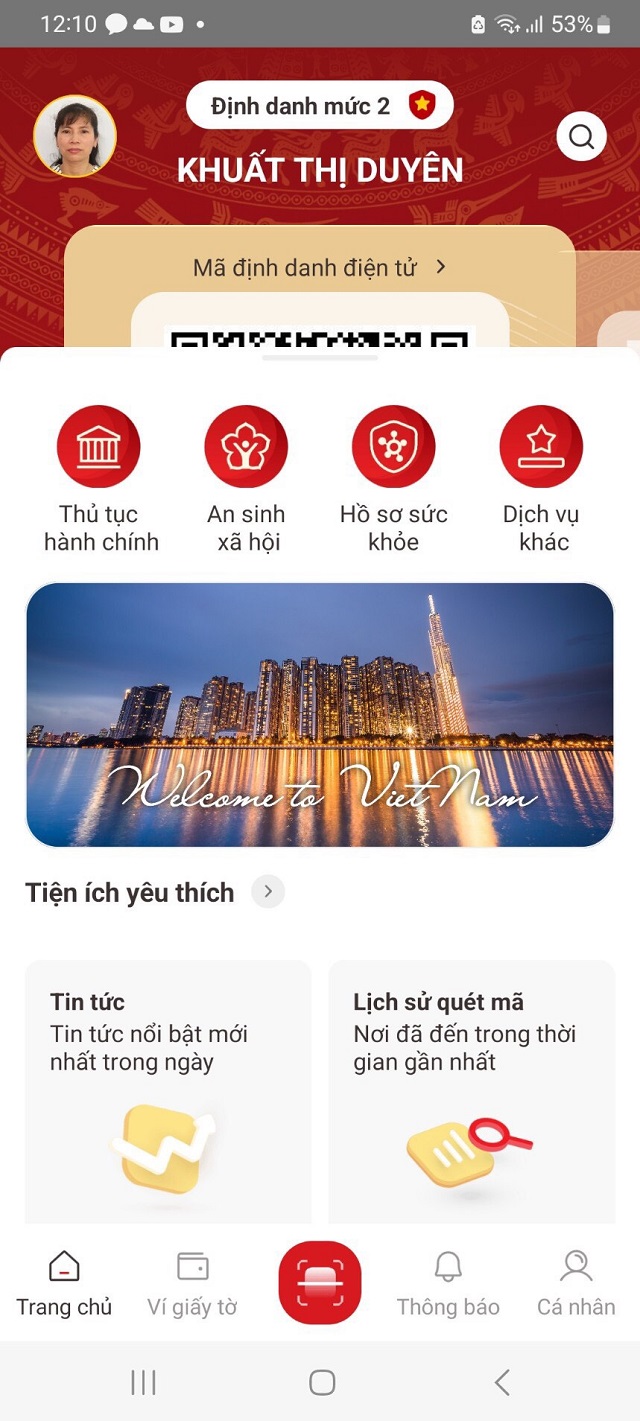Open Mã định danh điện tử details
The height and width of the screenshot is (1421, 640).
point(319,267)
